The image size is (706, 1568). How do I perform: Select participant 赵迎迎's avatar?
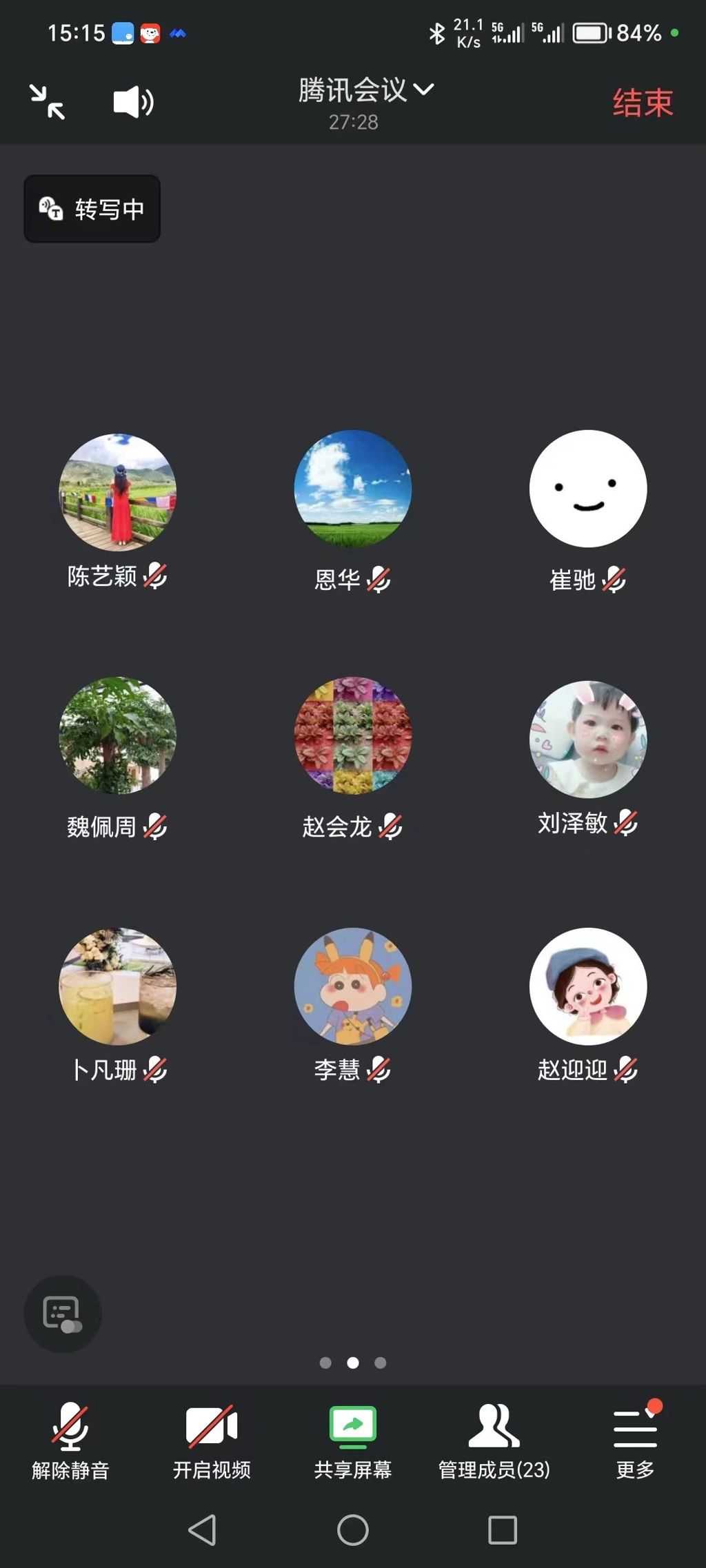(x=588, y=986)
